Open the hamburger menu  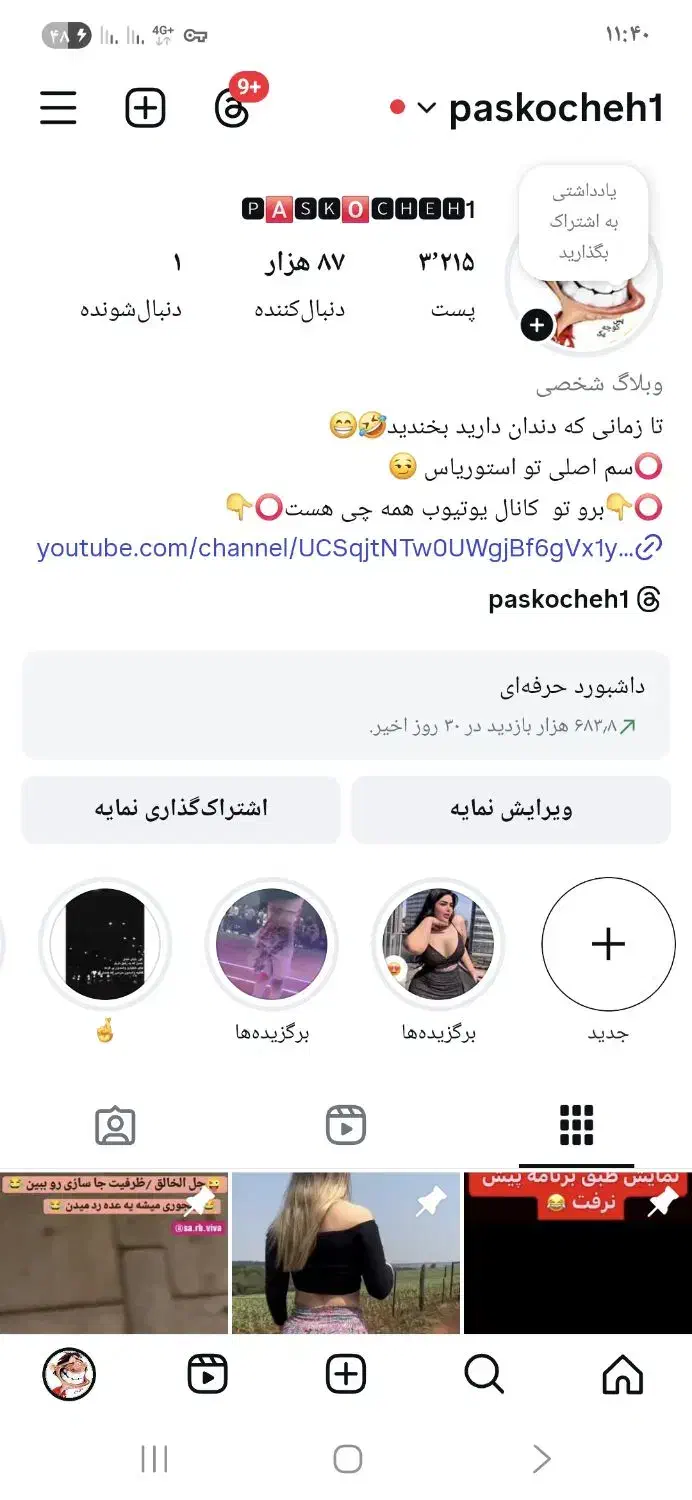(x=58, y=108)
